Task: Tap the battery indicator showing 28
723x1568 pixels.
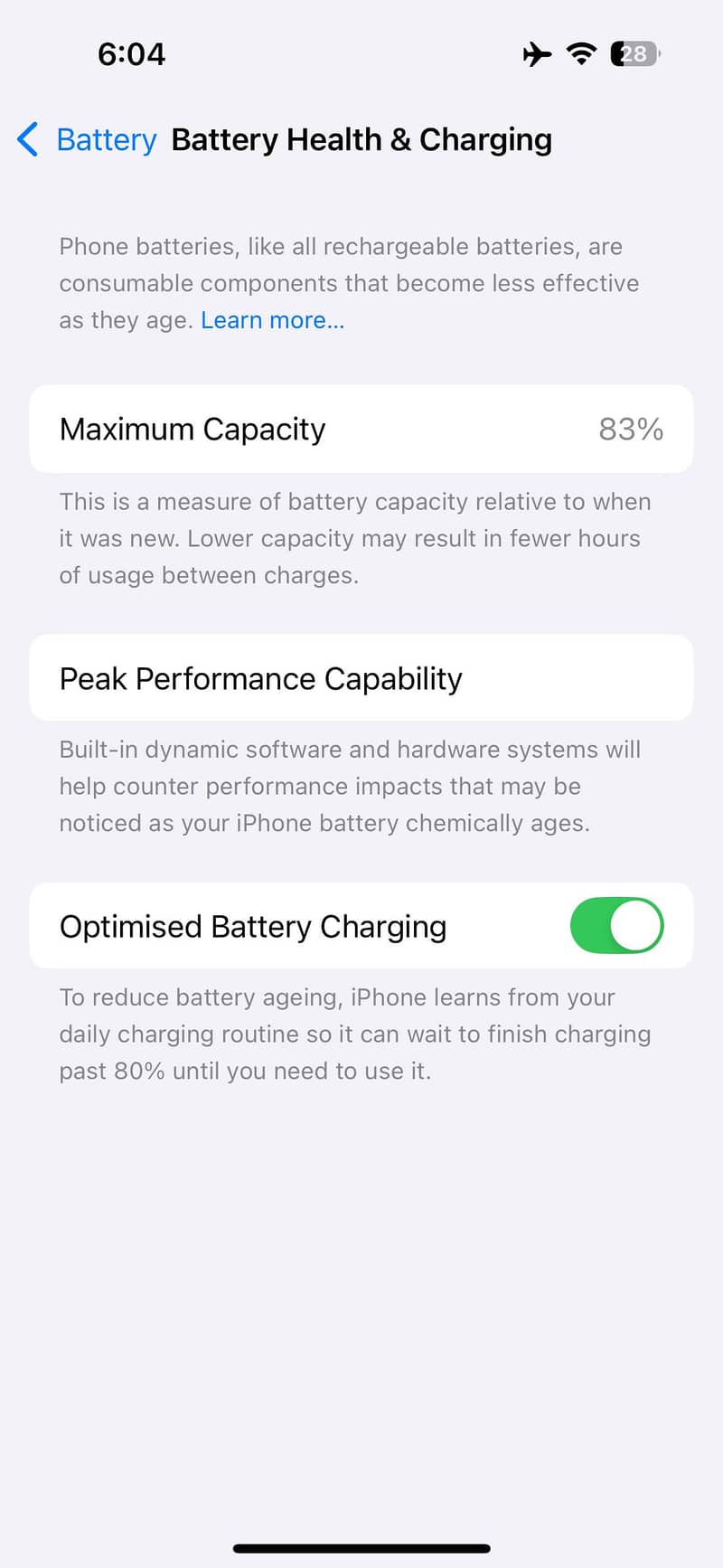Action: 634,53
